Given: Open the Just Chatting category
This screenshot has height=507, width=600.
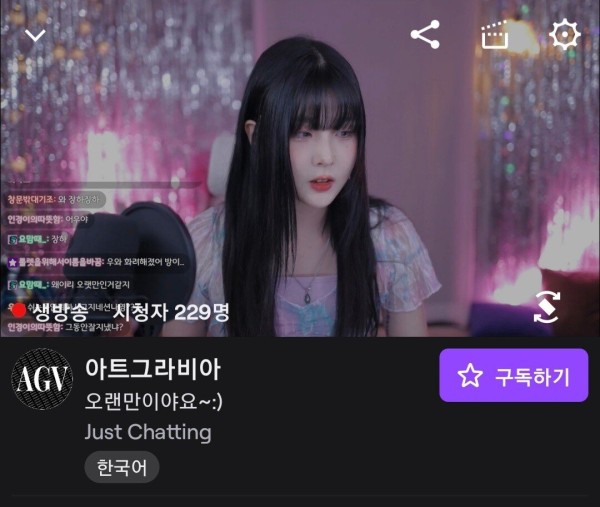Looking at the screenshot, I should coord(148,432).
